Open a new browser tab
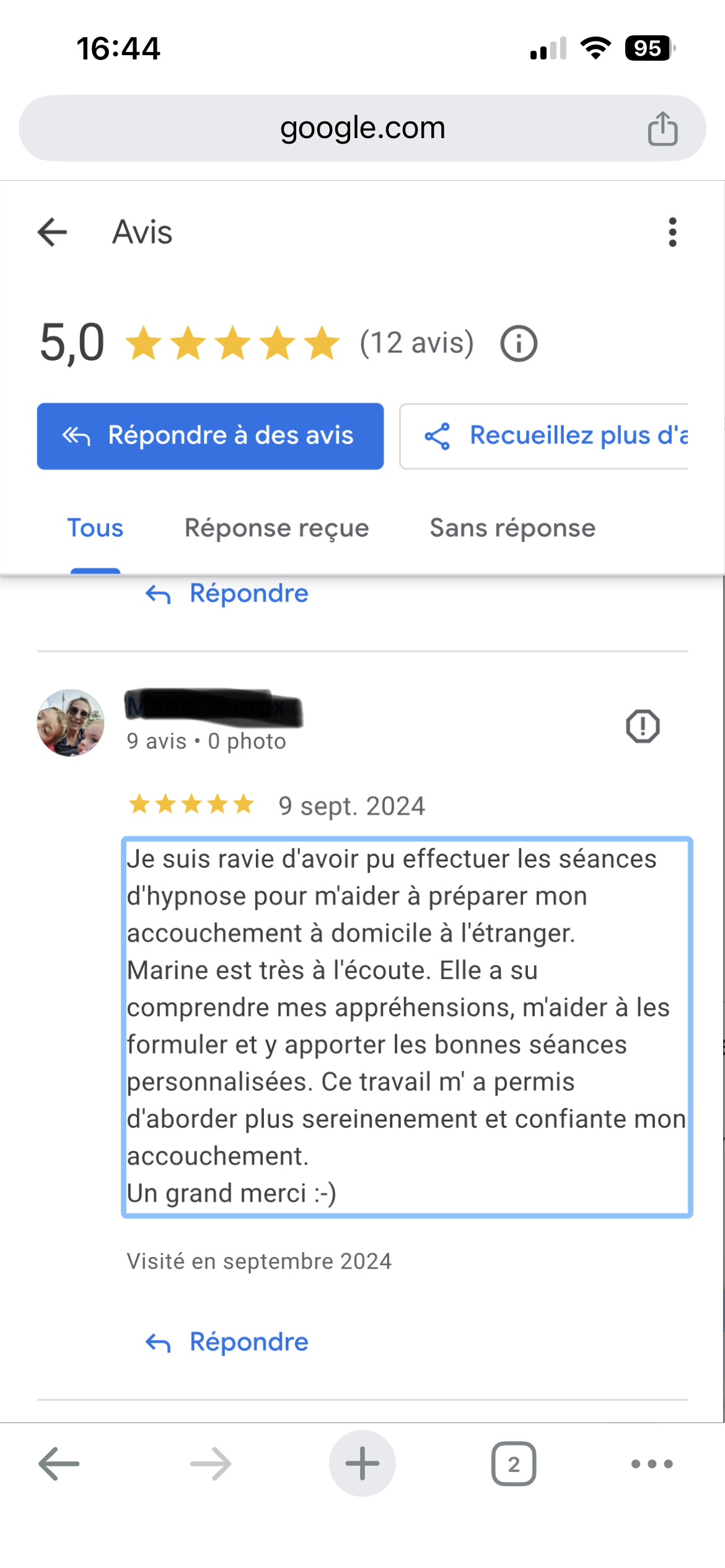Viewport: 725px width, 1568px height. click(x=362, y=1464)
